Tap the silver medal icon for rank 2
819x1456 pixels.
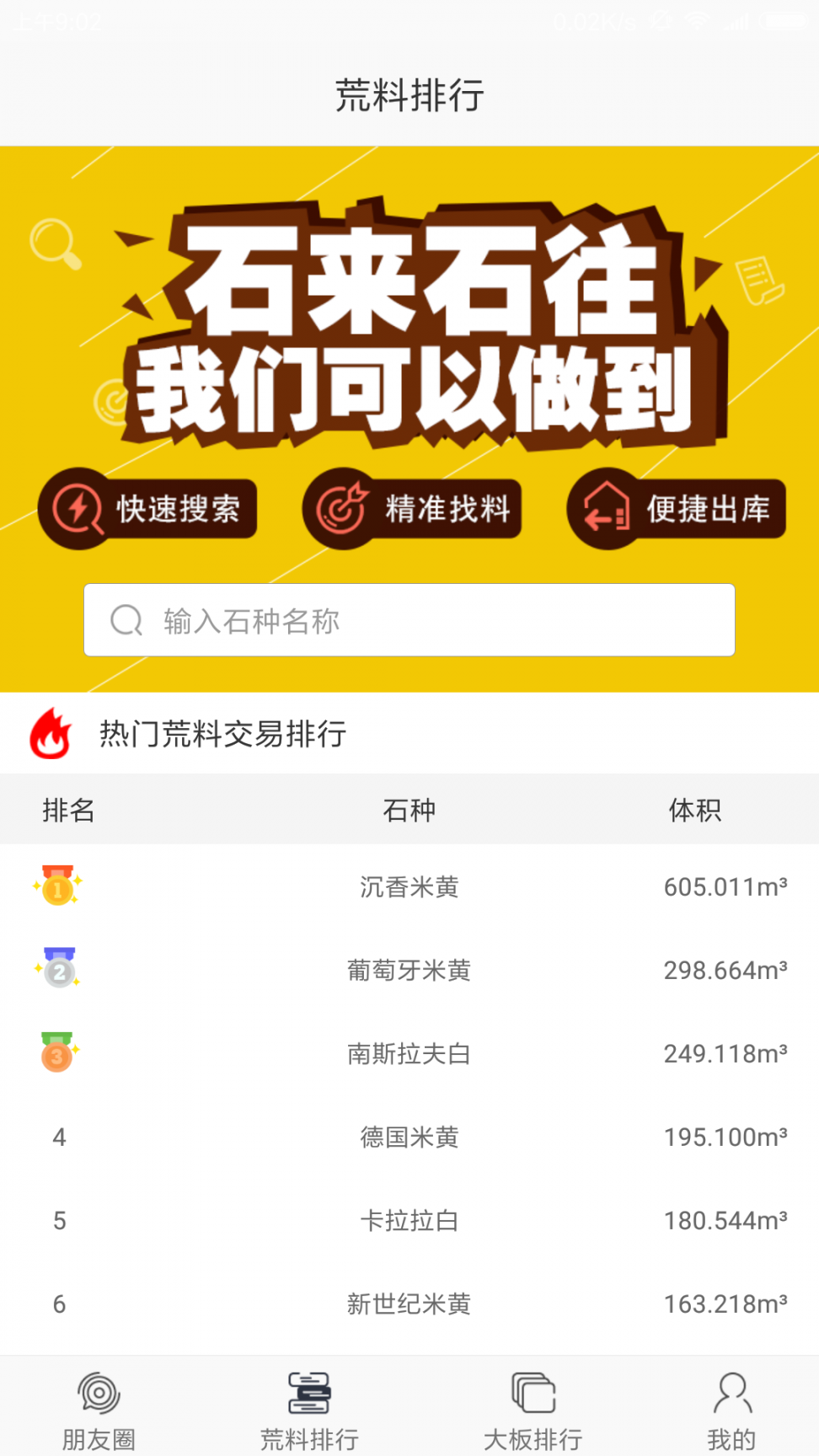[x=56, y=968]
